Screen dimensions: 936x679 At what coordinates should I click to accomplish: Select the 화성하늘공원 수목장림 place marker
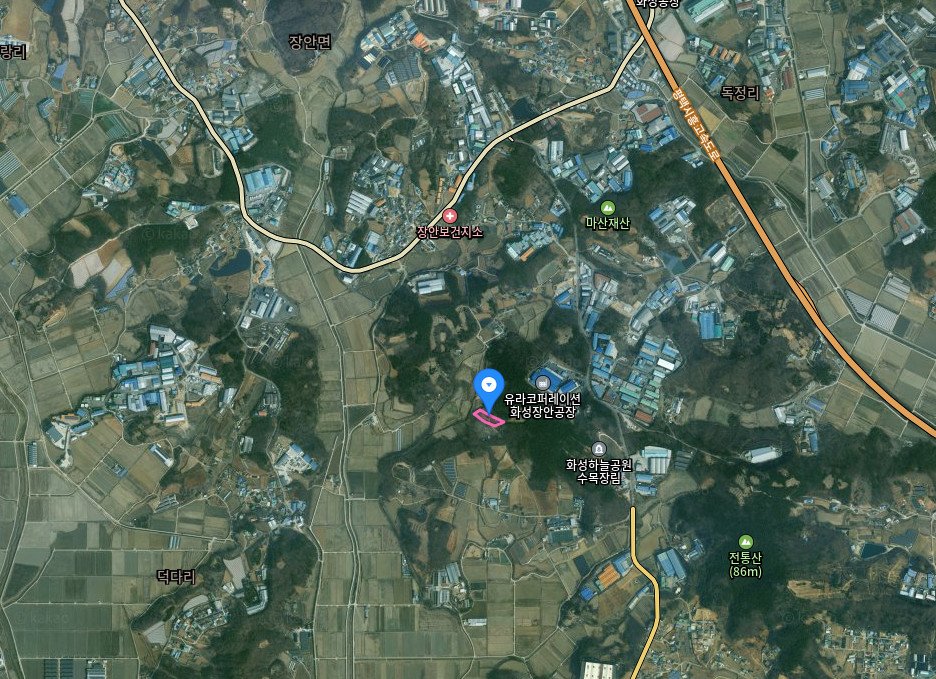598,448
